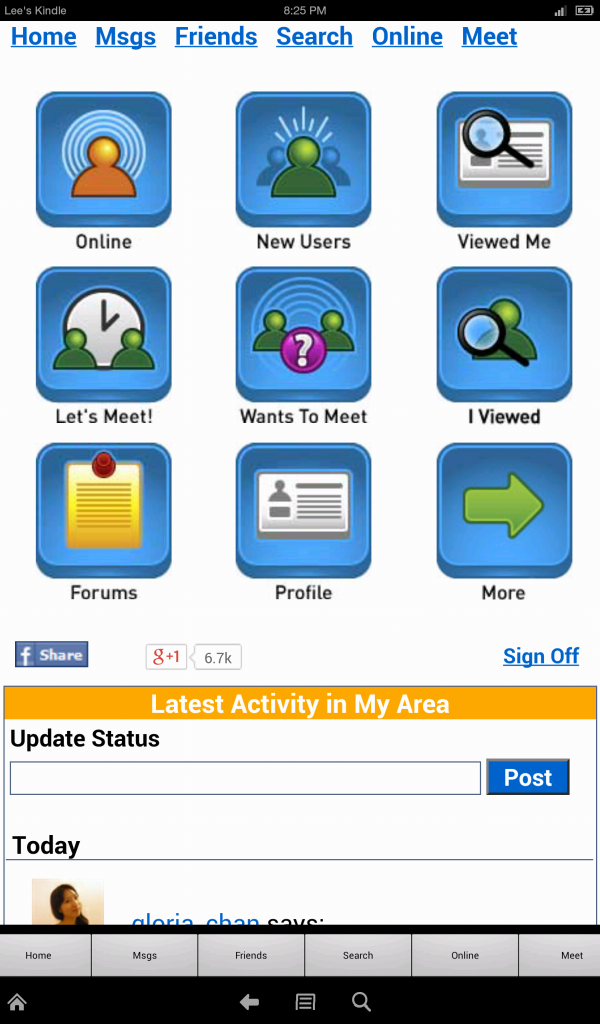600x1024 pixels.
Task: Tap the Sign Off link
Action: pyautogui.click(x=540, y=656)
